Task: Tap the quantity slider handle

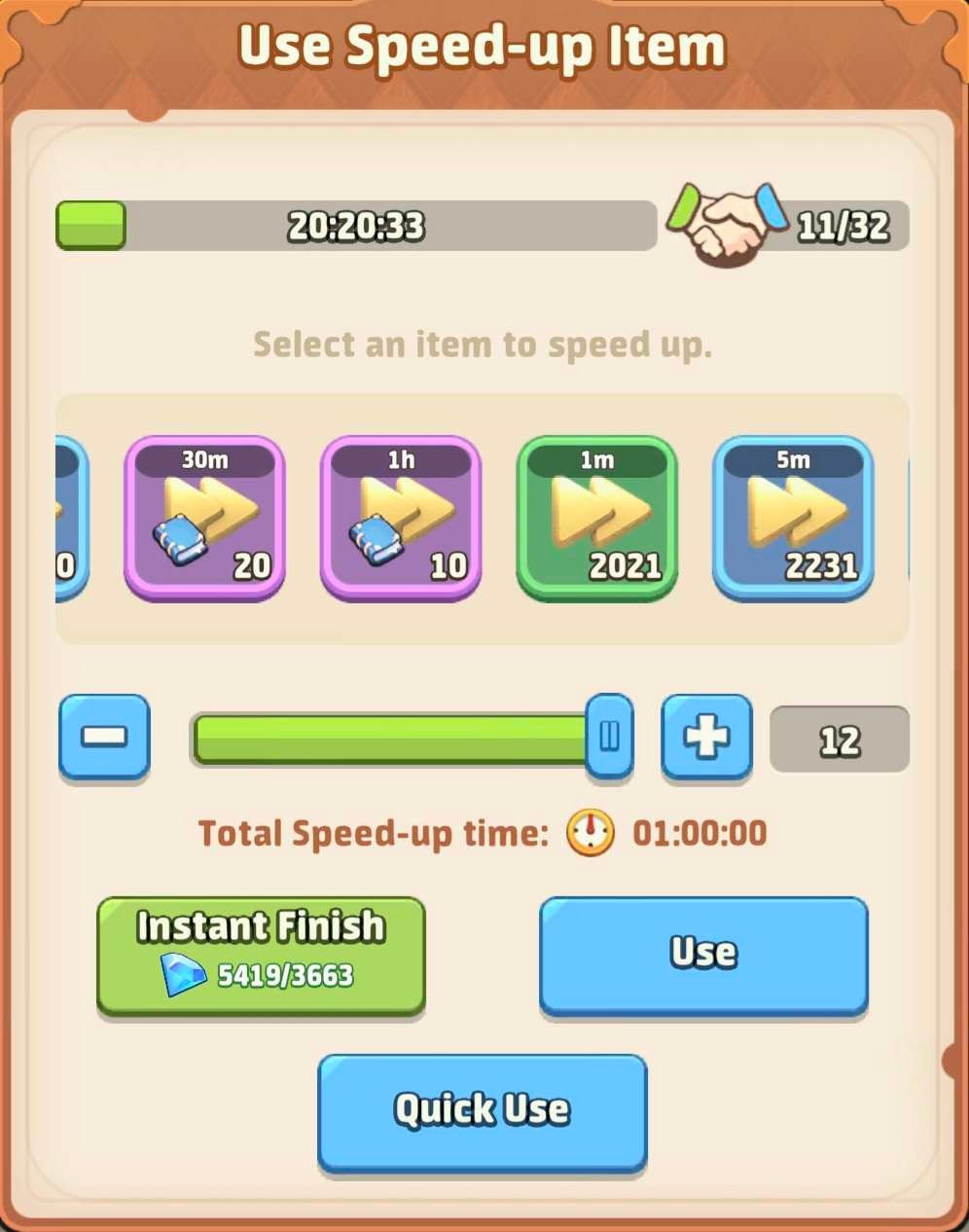Action: [x=609, y=737]
